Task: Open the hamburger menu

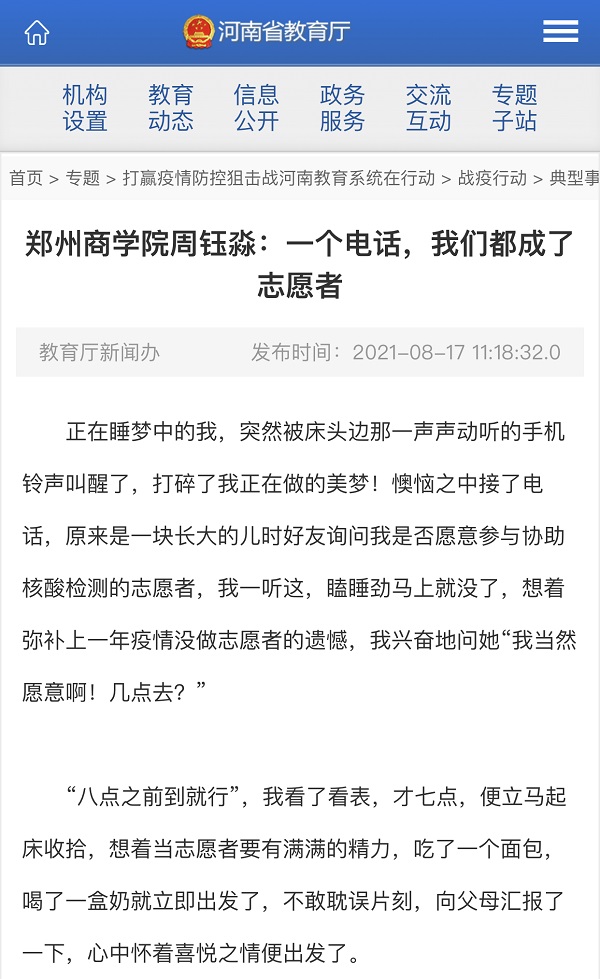Action: click(x=560, y=31)
